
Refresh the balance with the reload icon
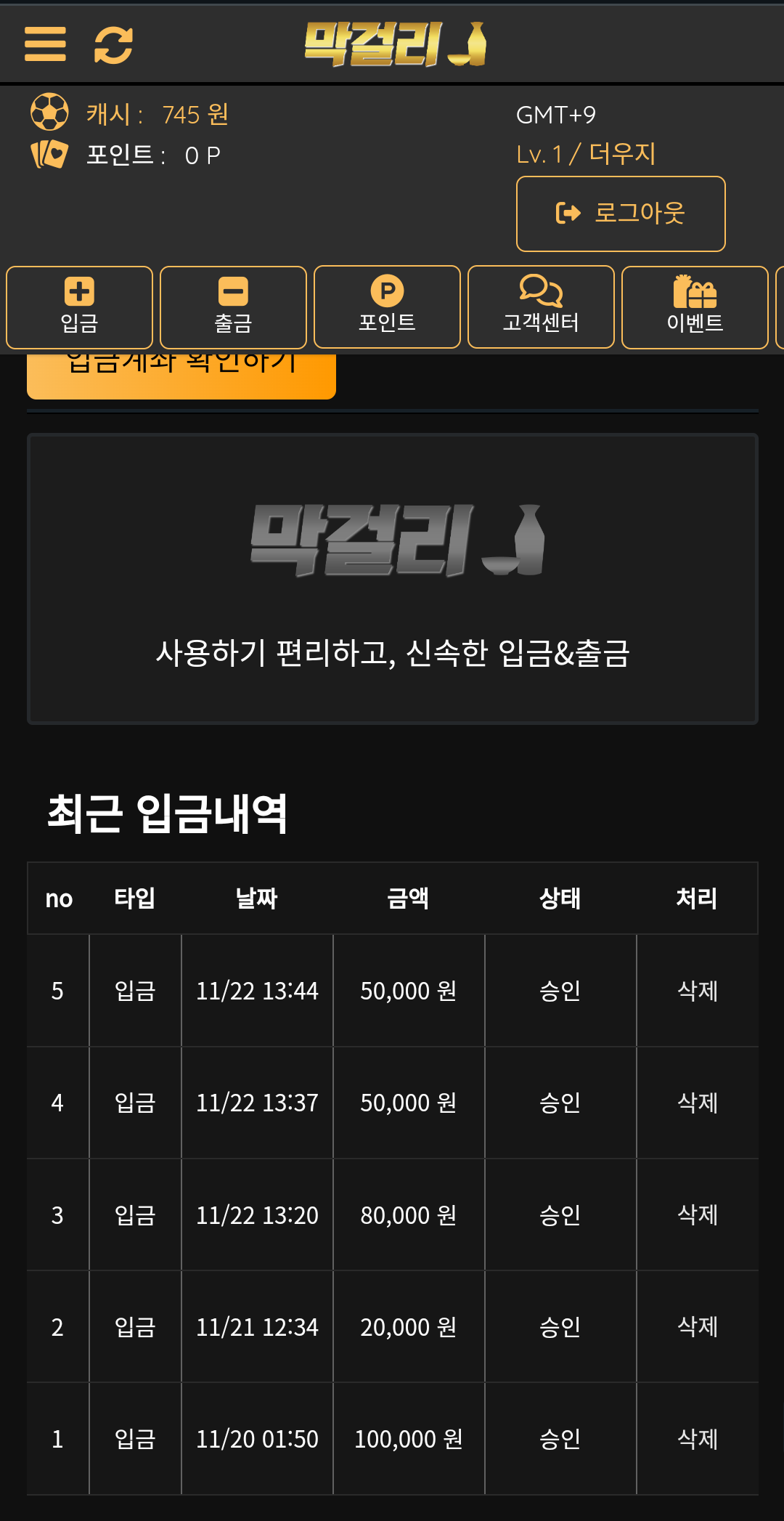(x=113, y=44)
